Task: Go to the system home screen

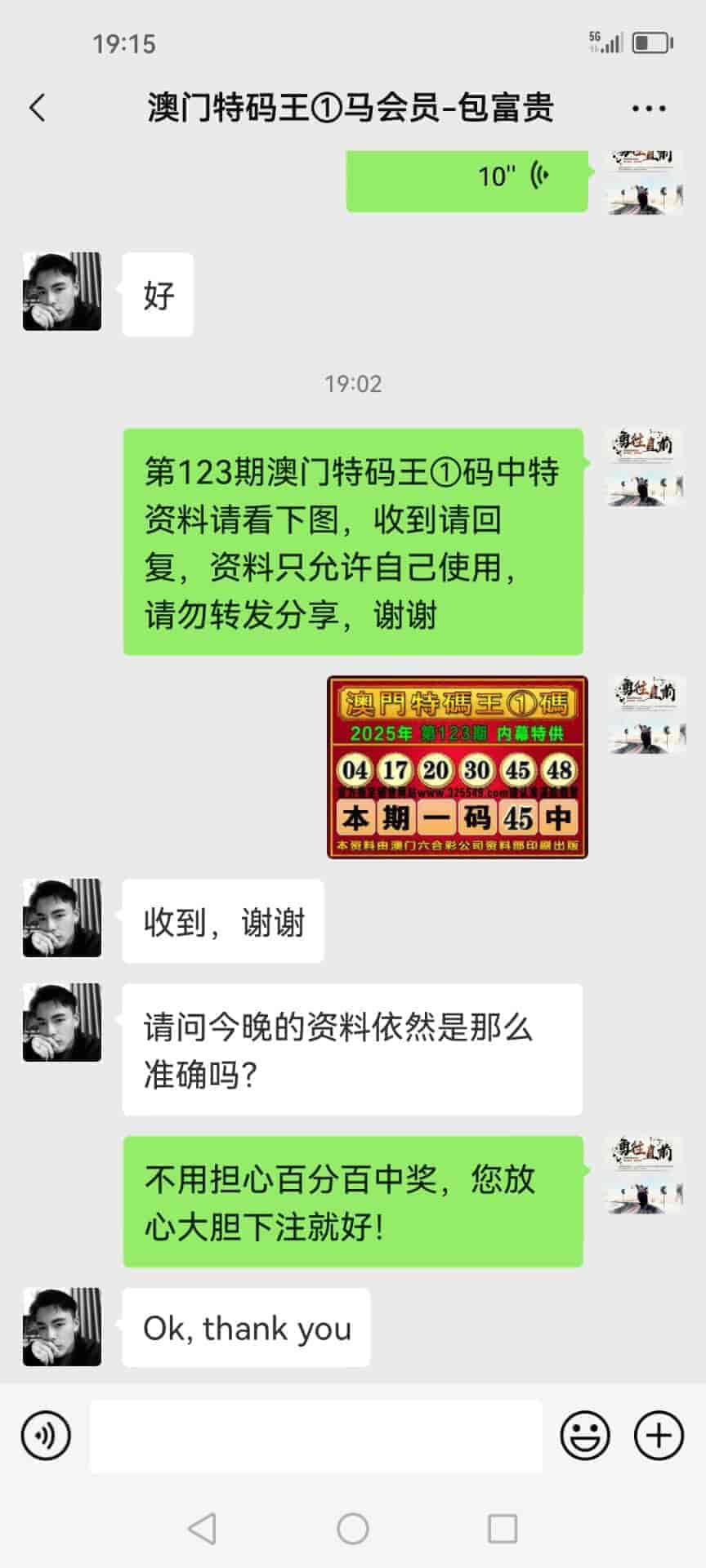Action: pyautogui.click(x=353, y=1528)
